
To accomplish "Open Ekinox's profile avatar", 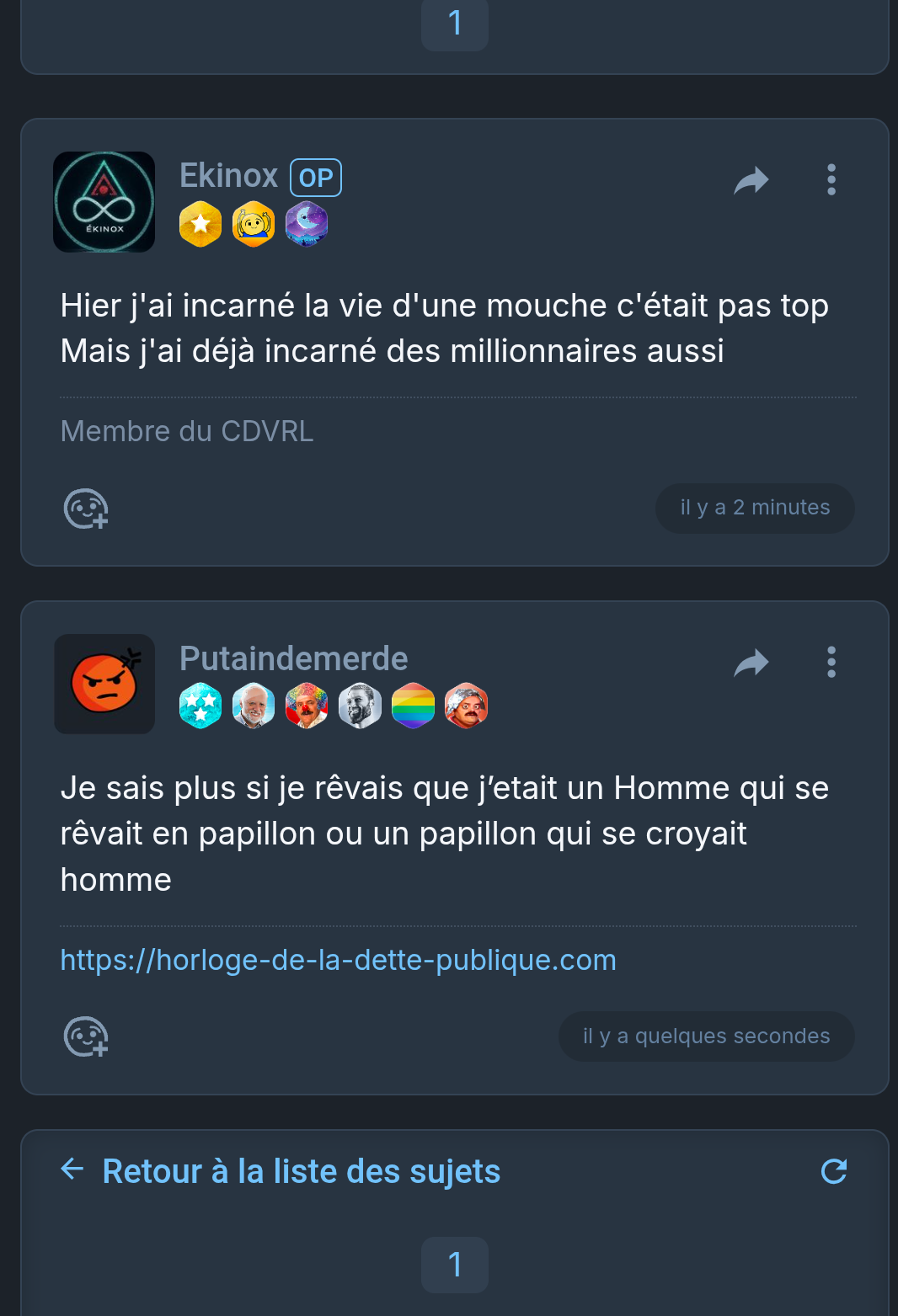I will (104, 202).
